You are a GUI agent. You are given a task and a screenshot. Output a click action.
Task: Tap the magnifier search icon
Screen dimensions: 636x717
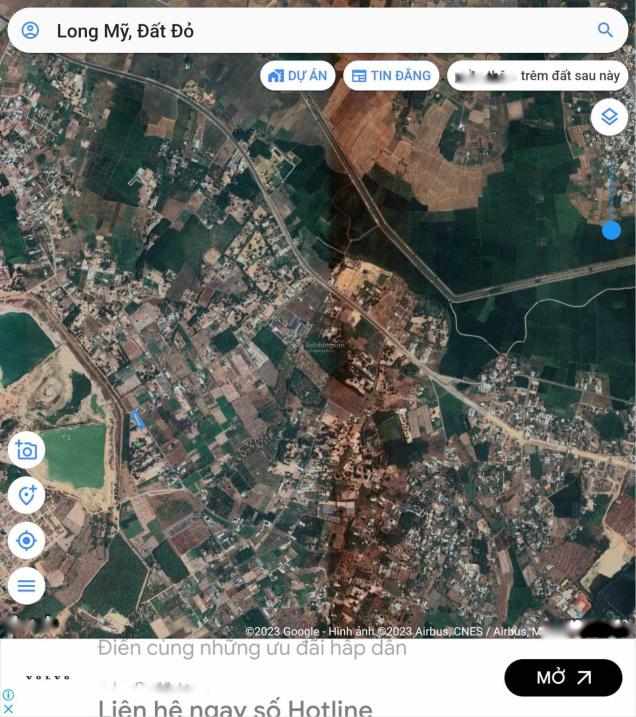pos(605,31)
